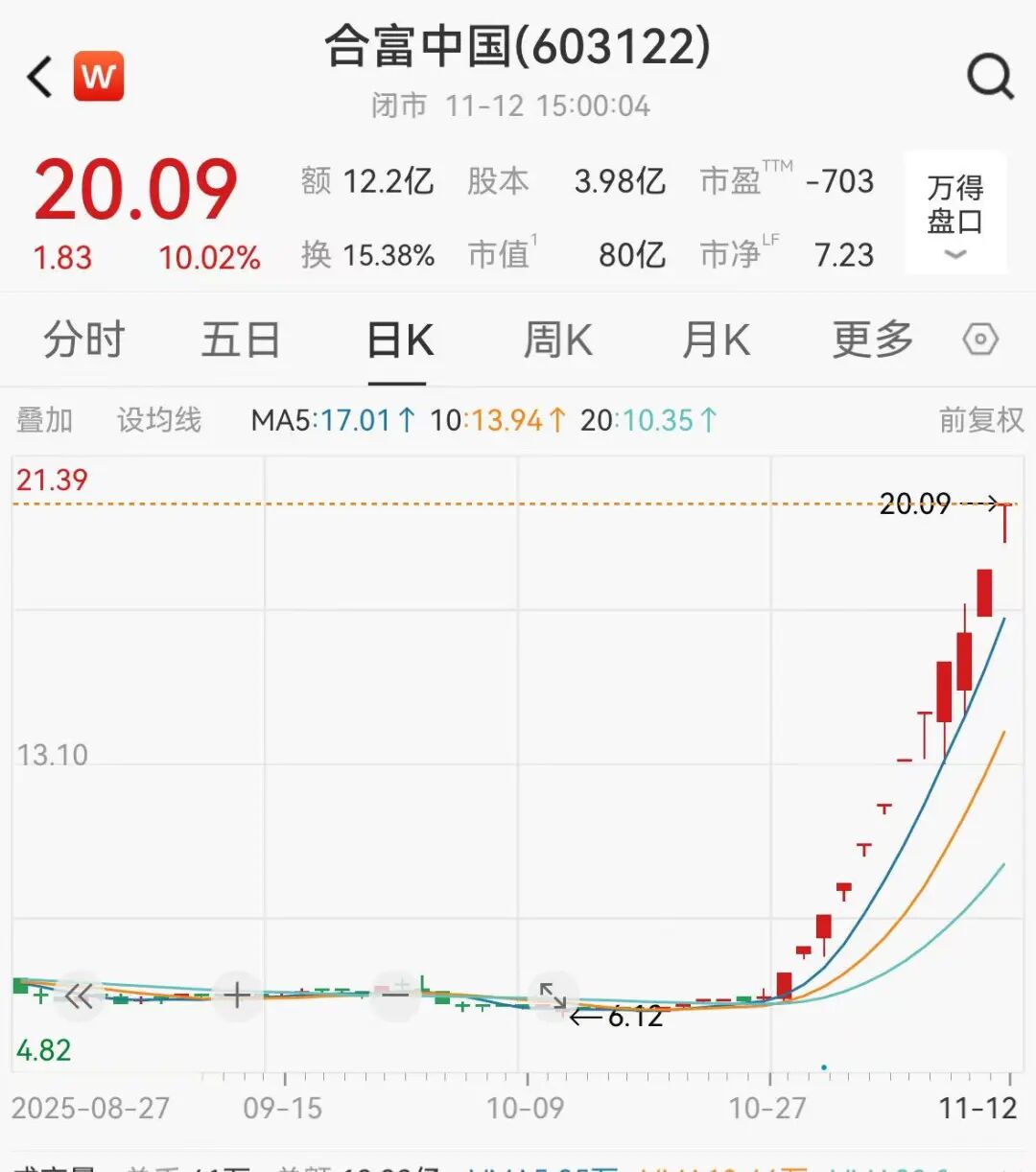Screen dimensions: 1036x1172
Task: Switch to the 周K chart tab
Action: click(557, 340)
